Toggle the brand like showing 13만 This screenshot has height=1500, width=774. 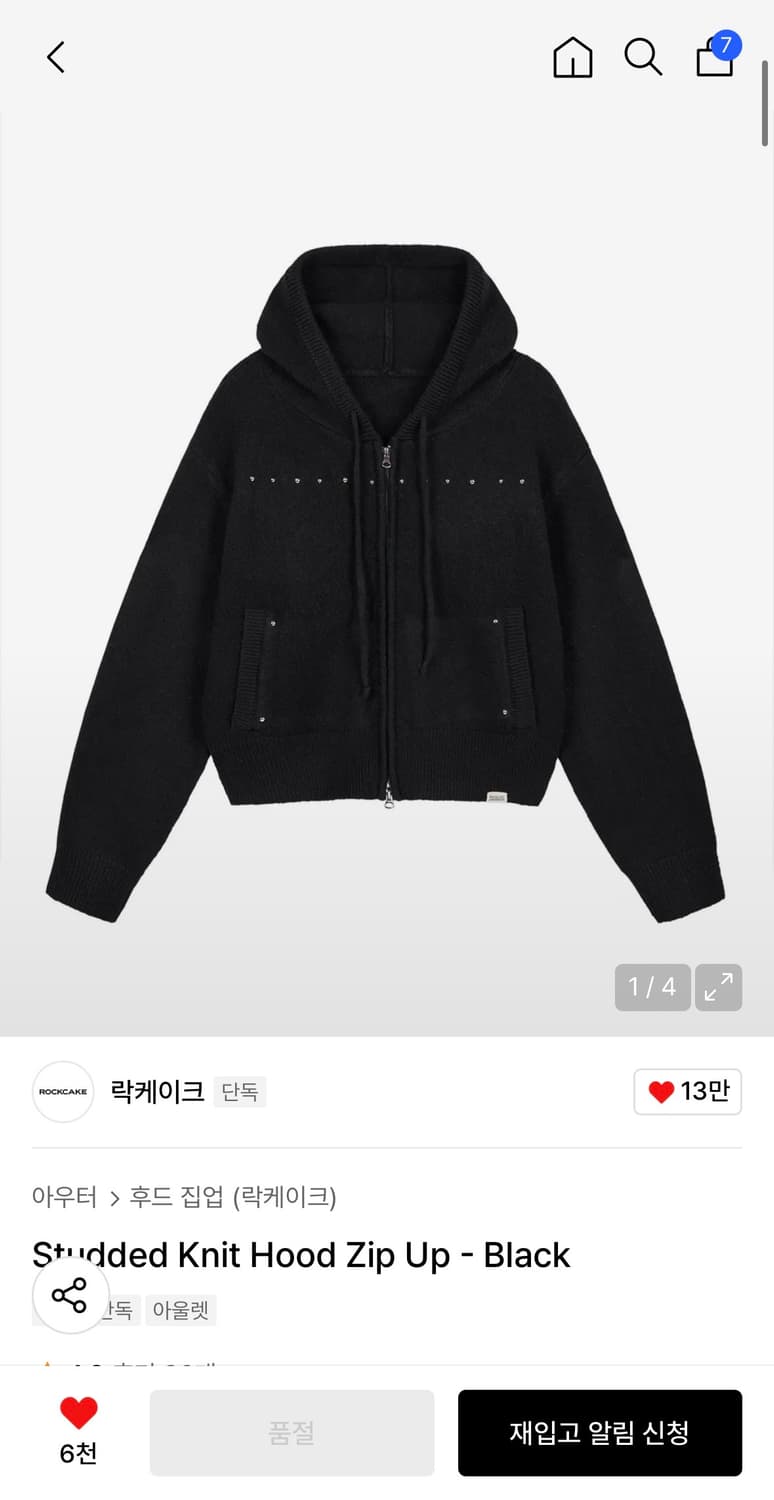point(687,1092)
